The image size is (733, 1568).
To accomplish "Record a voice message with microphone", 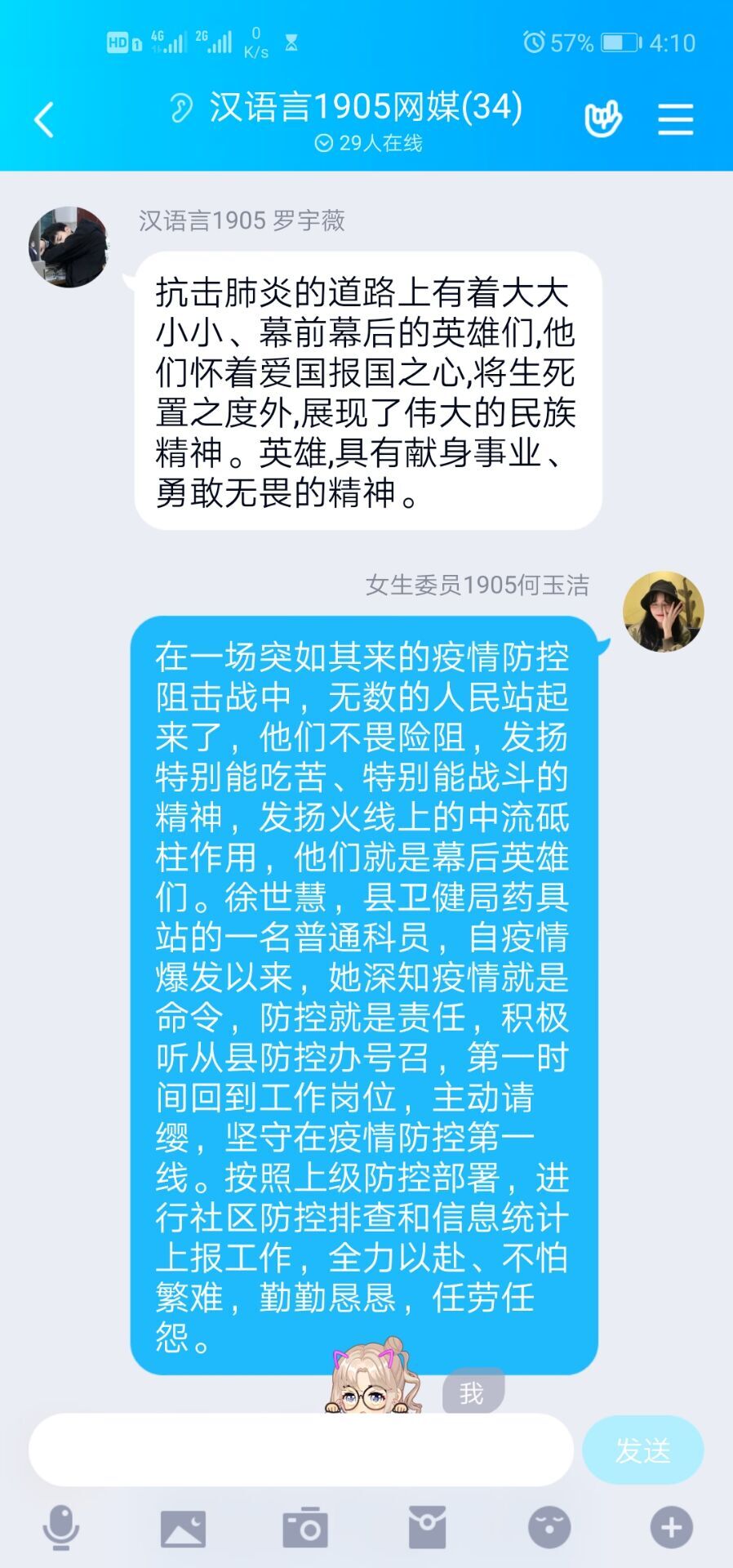I will (x=60, y=1527).
